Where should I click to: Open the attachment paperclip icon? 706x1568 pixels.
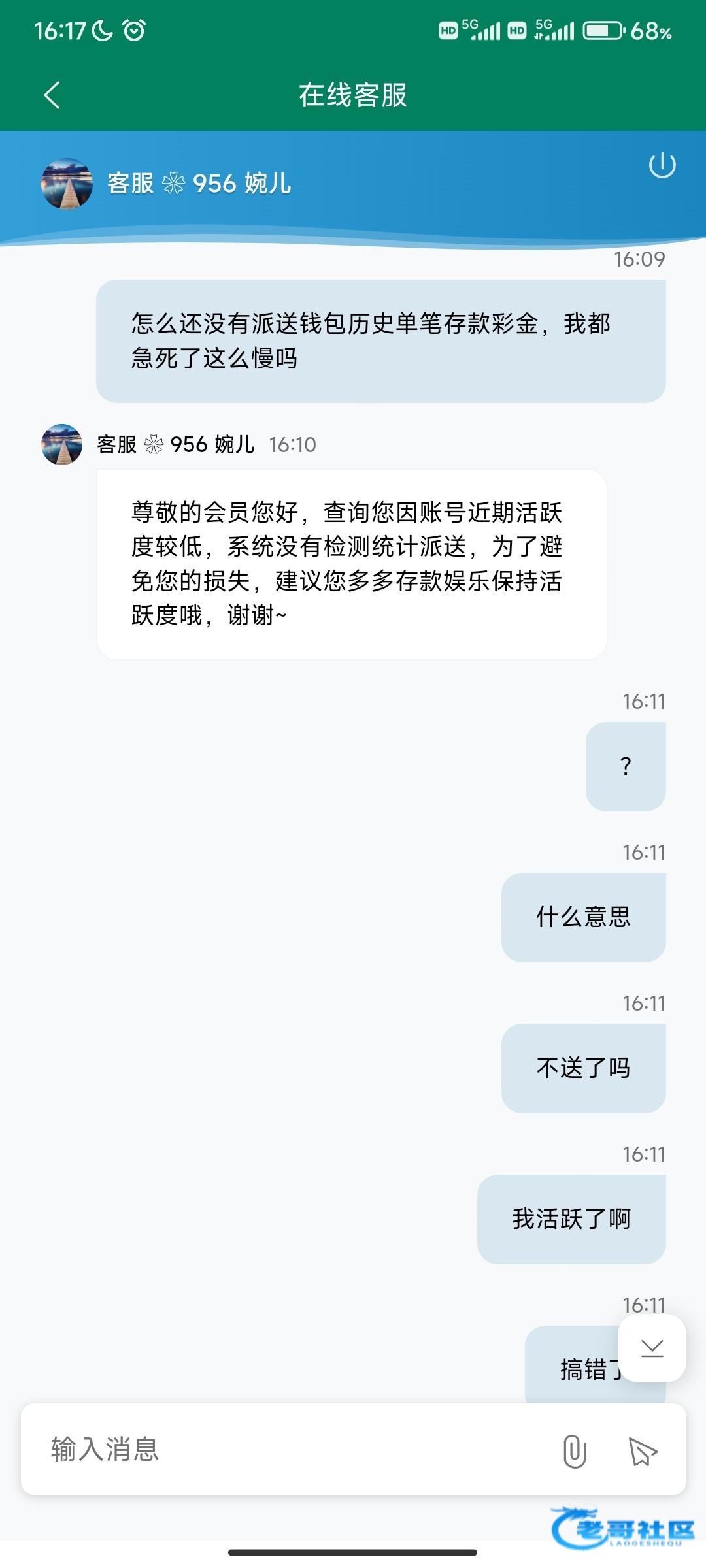tap(574, 1451)
